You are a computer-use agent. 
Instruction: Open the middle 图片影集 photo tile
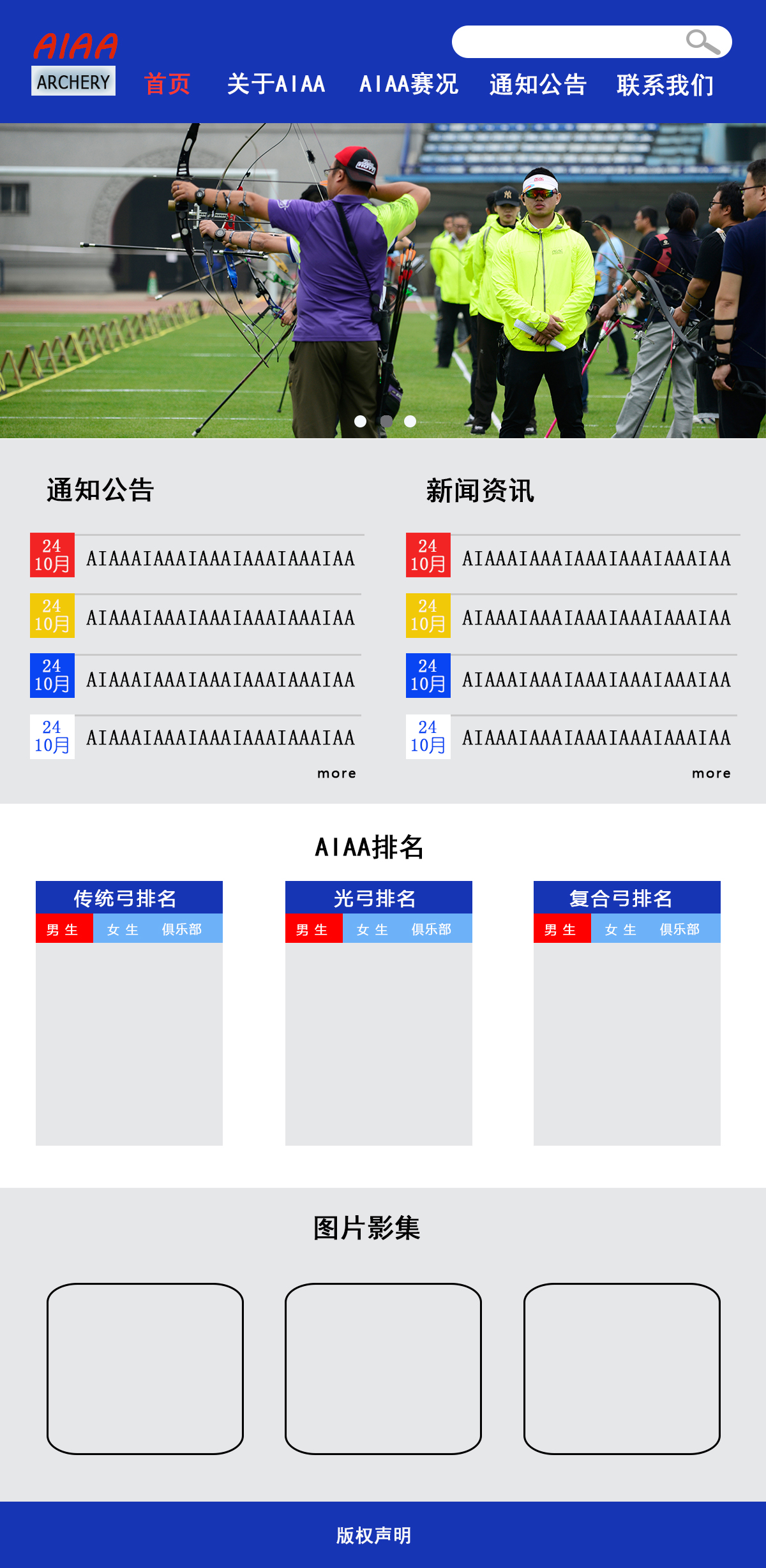tap(383, 1368)
